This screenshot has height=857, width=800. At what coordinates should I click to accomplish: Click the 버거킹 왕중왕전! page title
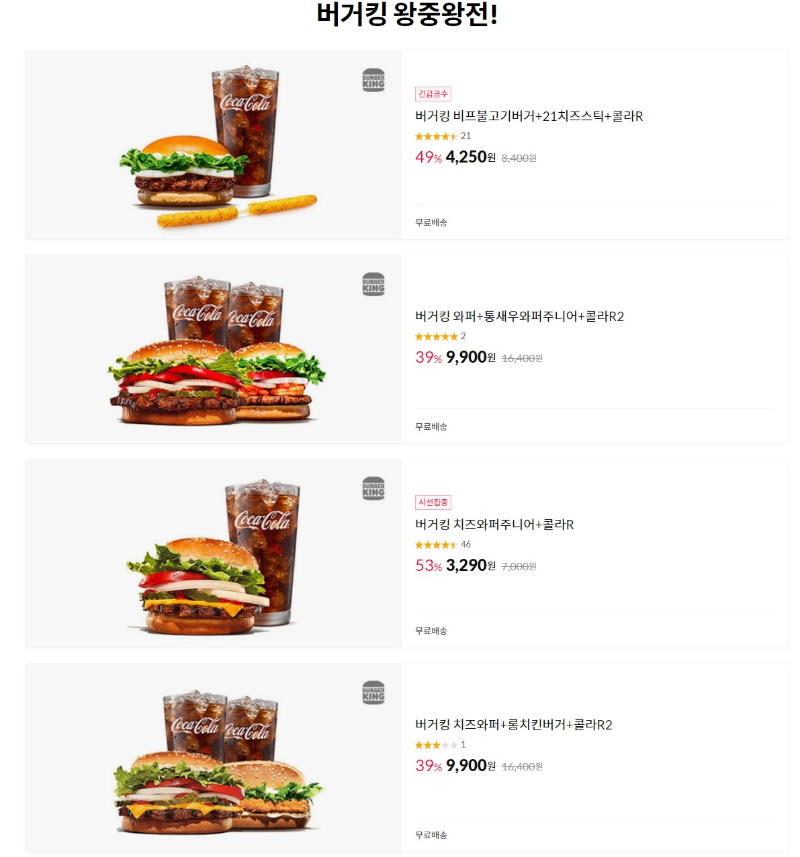tap(400, 14)
